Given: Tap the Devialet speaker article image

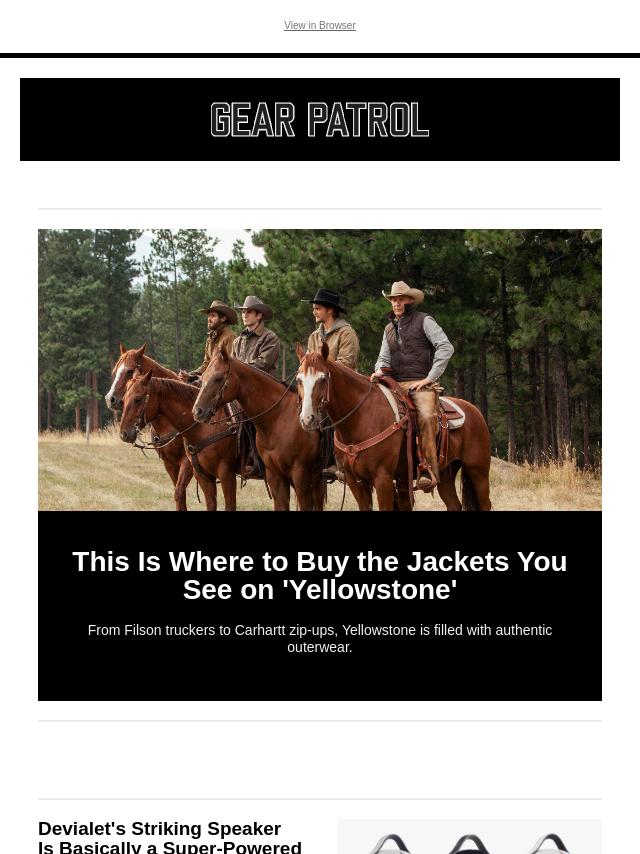Looking at the screenshot, I should coord(469,838).
